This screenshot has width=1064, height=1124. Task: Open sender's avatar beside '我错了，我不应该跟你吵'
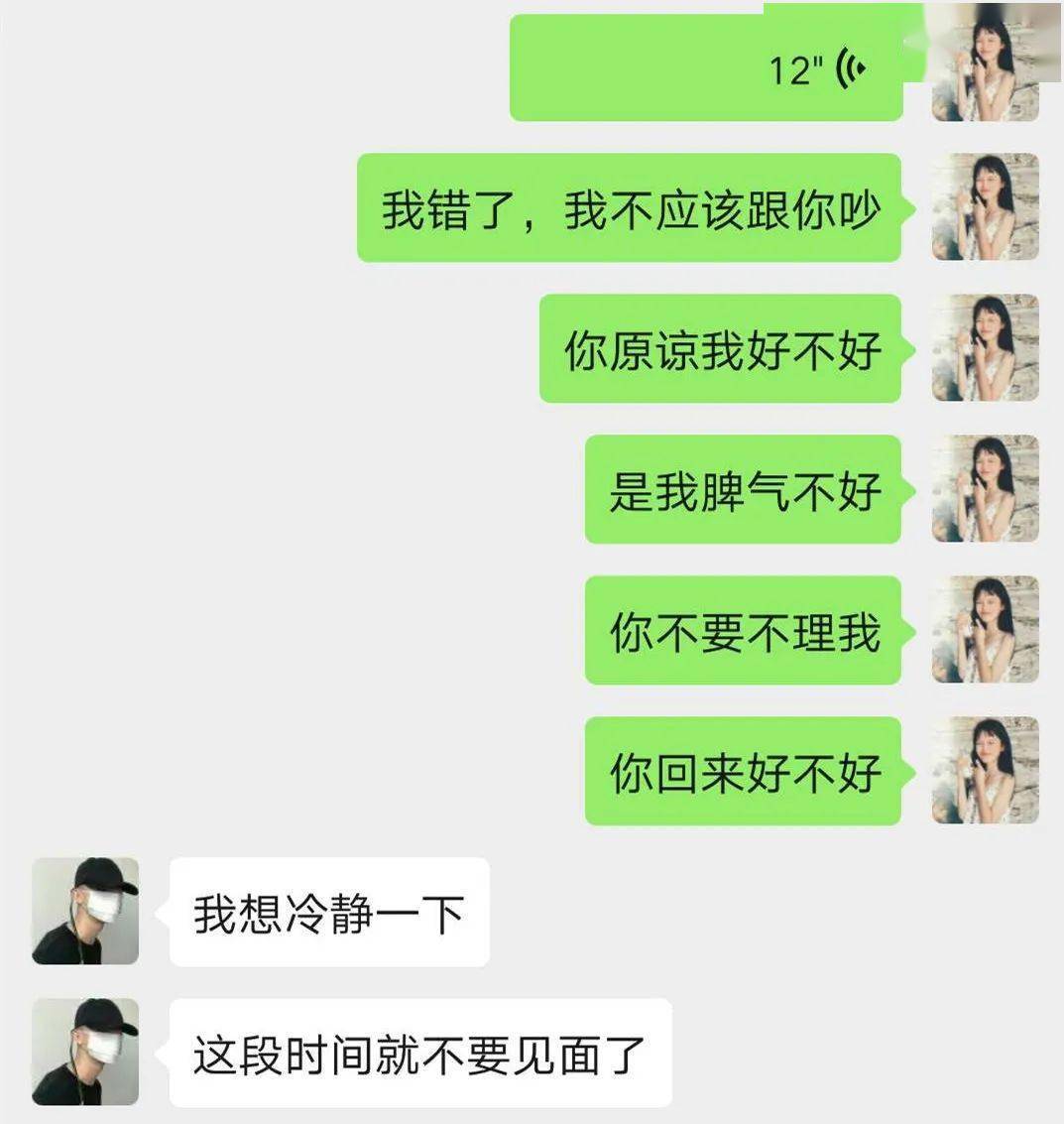(985, 207)
